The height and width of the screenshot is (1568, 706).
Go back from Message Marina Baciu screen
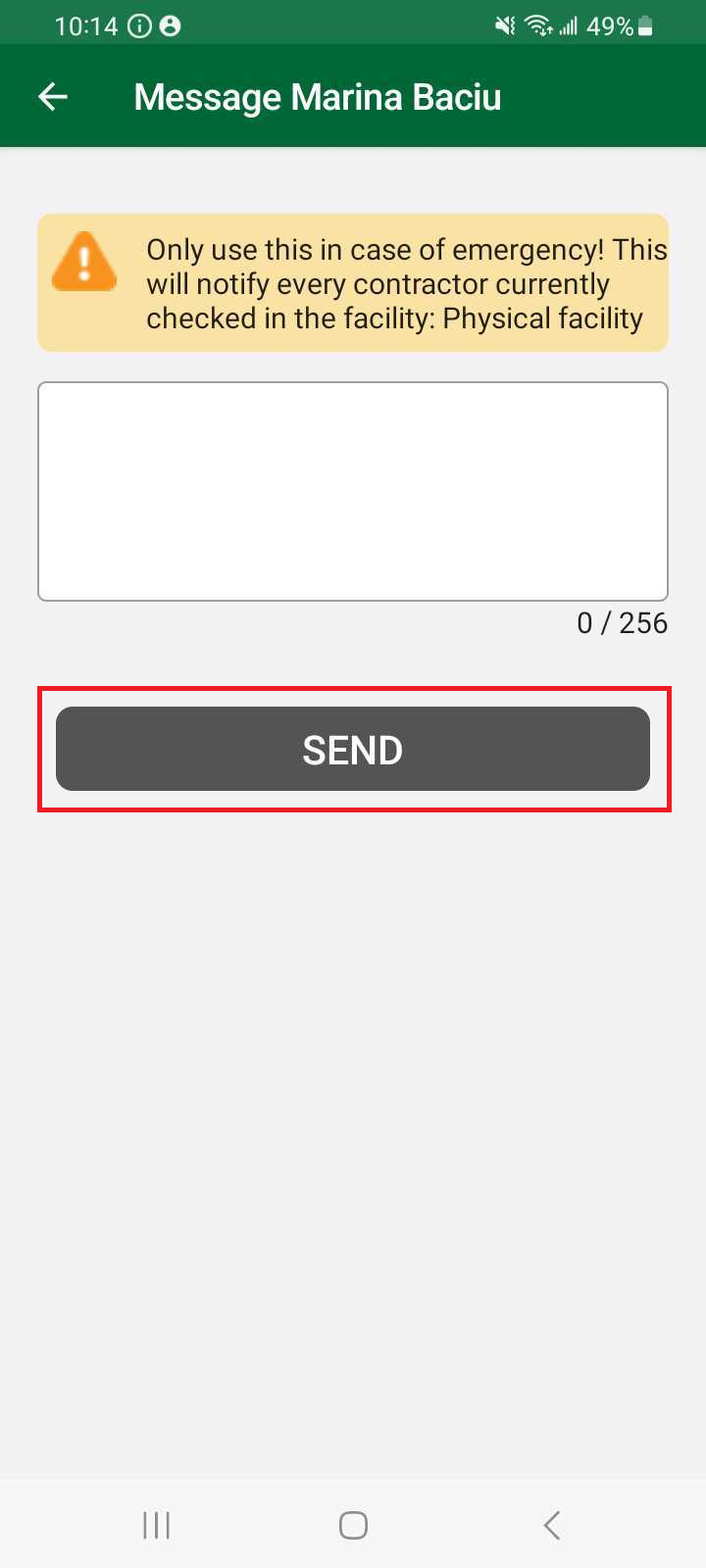click(x=53, y=96)
